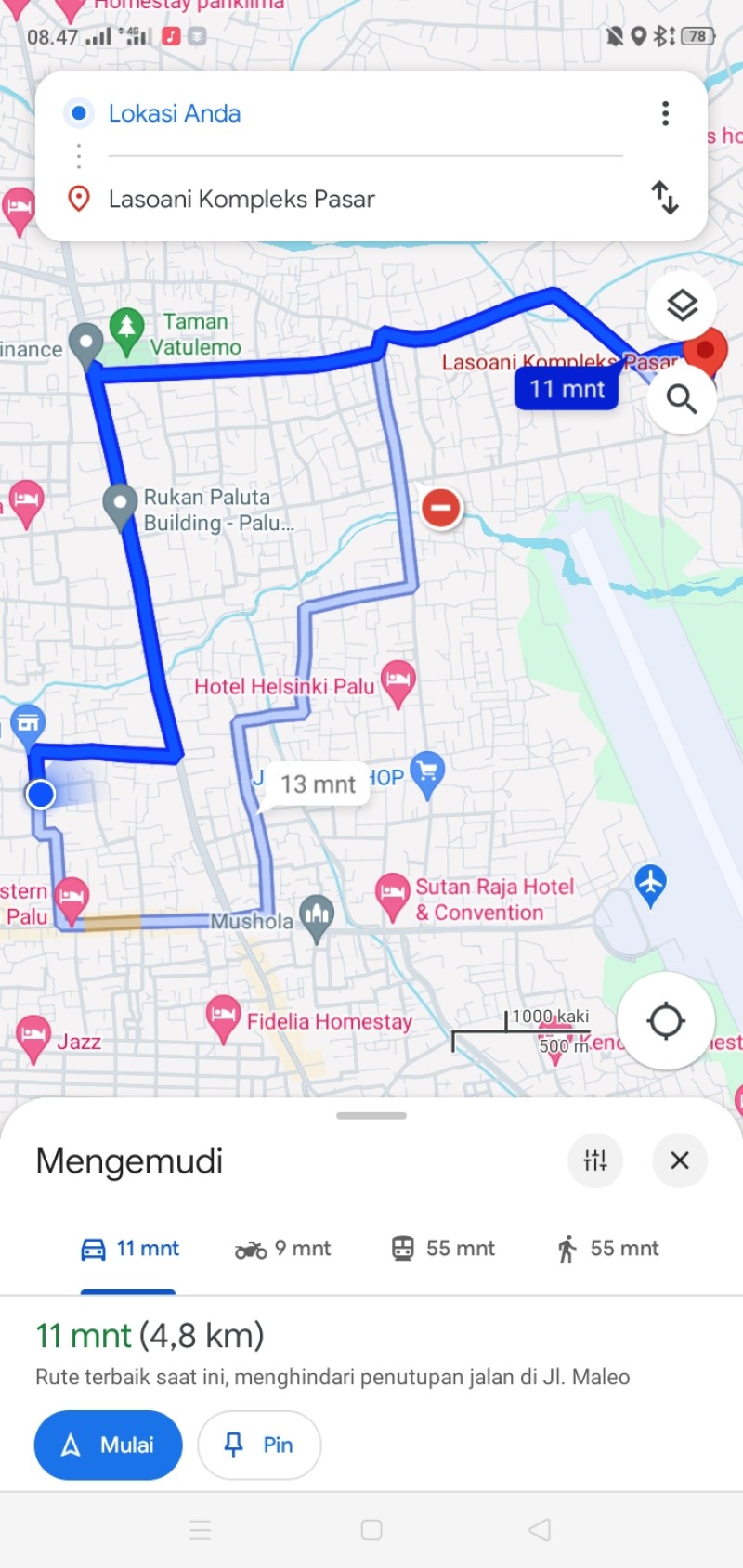Swap start and destination locations
Image resolution: width=743 pixels, height=1568 pixels.
click(665, 198)
